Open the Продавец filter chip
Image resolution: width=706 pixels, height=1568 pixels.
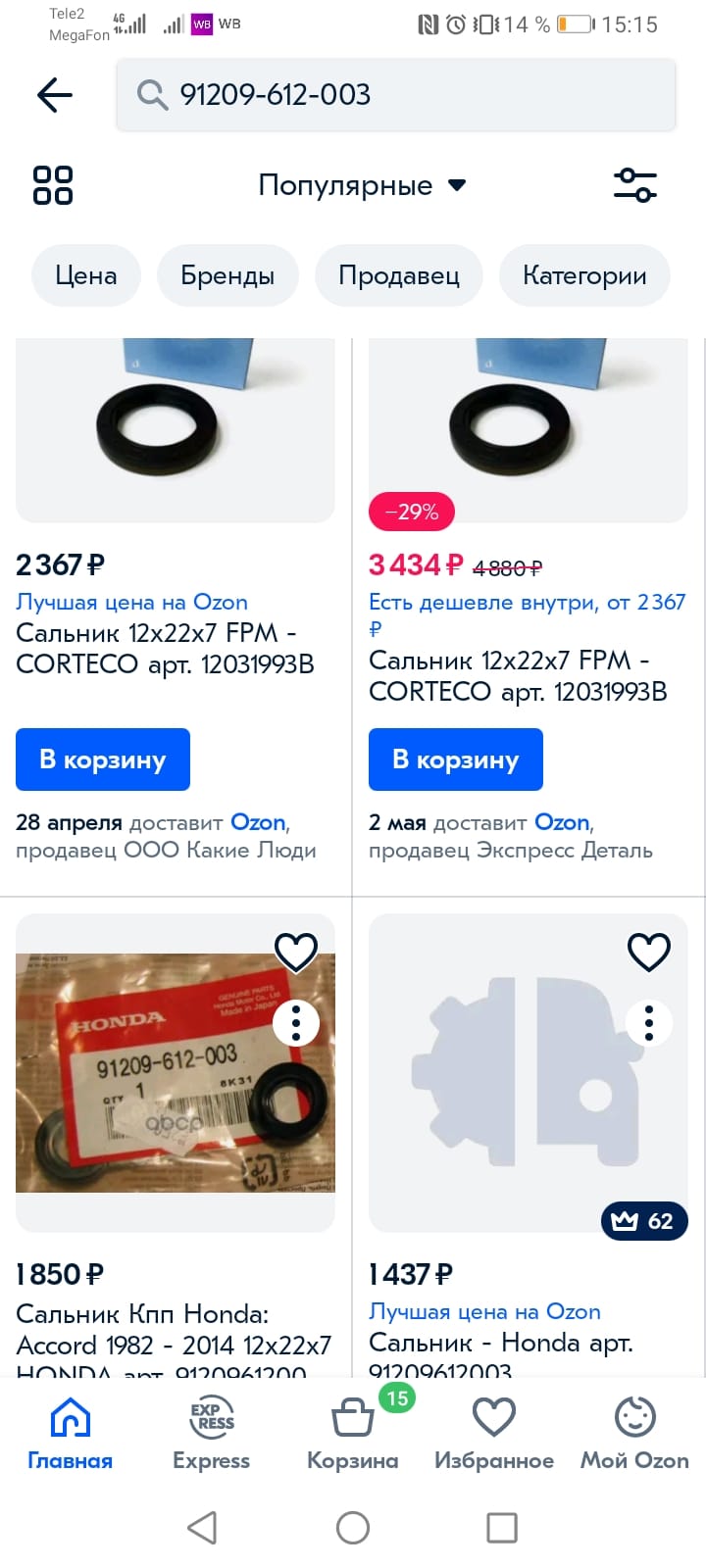click(399, 275)
